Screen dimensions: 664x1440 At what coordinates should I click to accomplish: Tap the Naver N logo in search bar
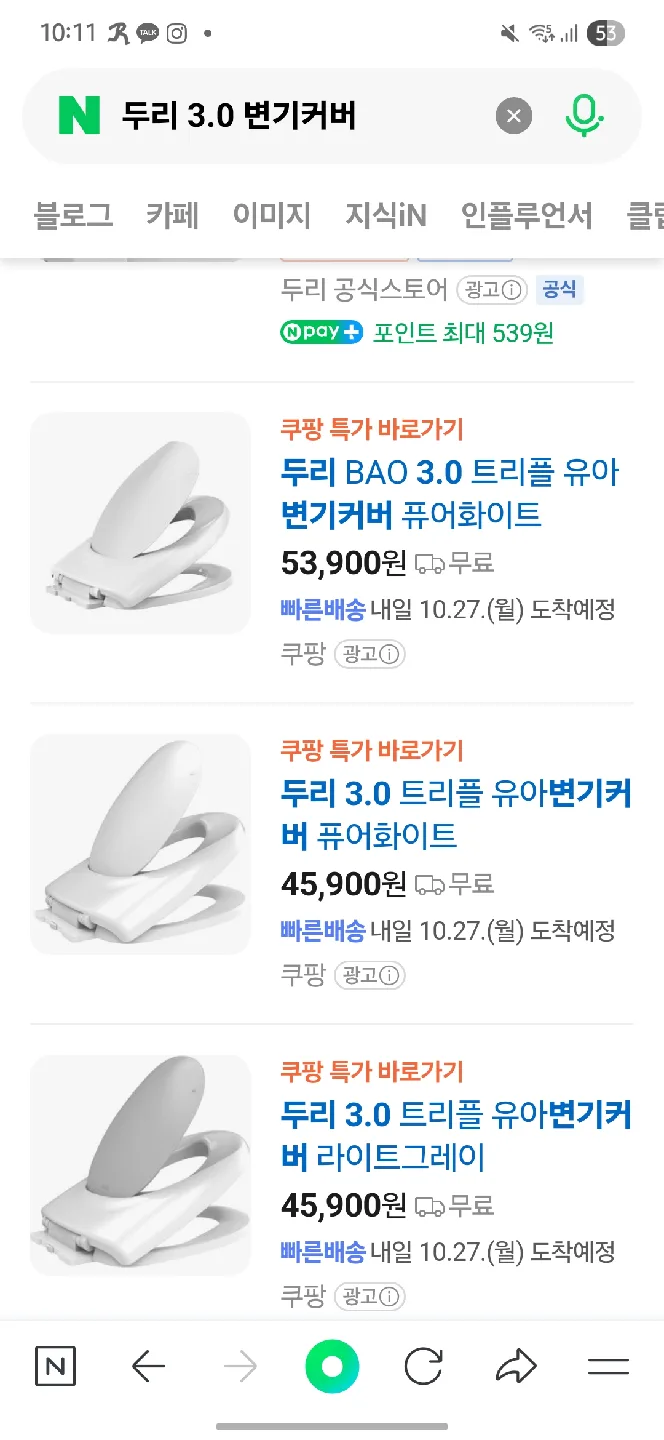tap(79, 115)
